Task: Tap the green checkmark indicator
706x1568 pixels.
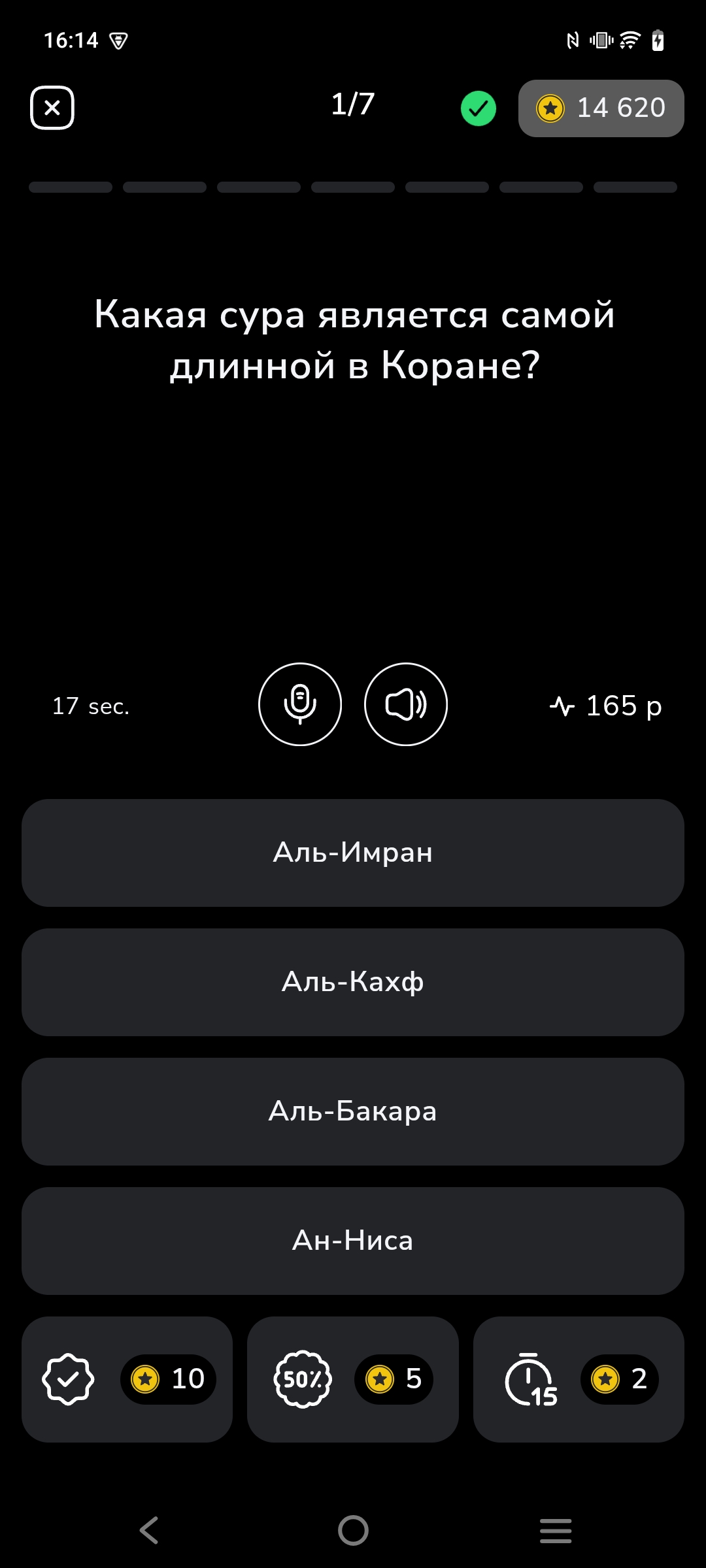Action: pos(478,108)
